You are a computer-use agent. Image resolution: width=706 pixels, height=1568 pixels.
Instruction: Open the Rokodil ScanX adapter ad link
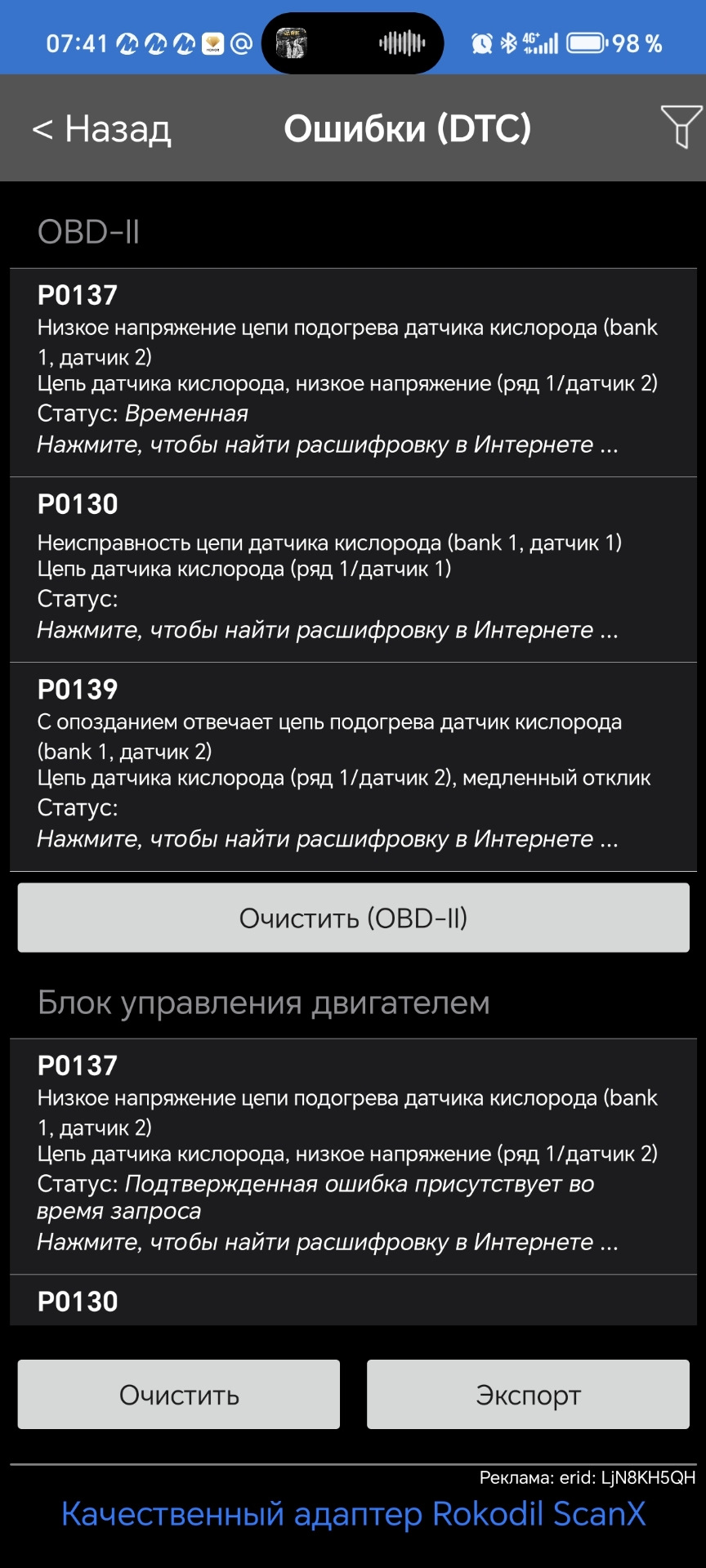(x=353, y=1513)
